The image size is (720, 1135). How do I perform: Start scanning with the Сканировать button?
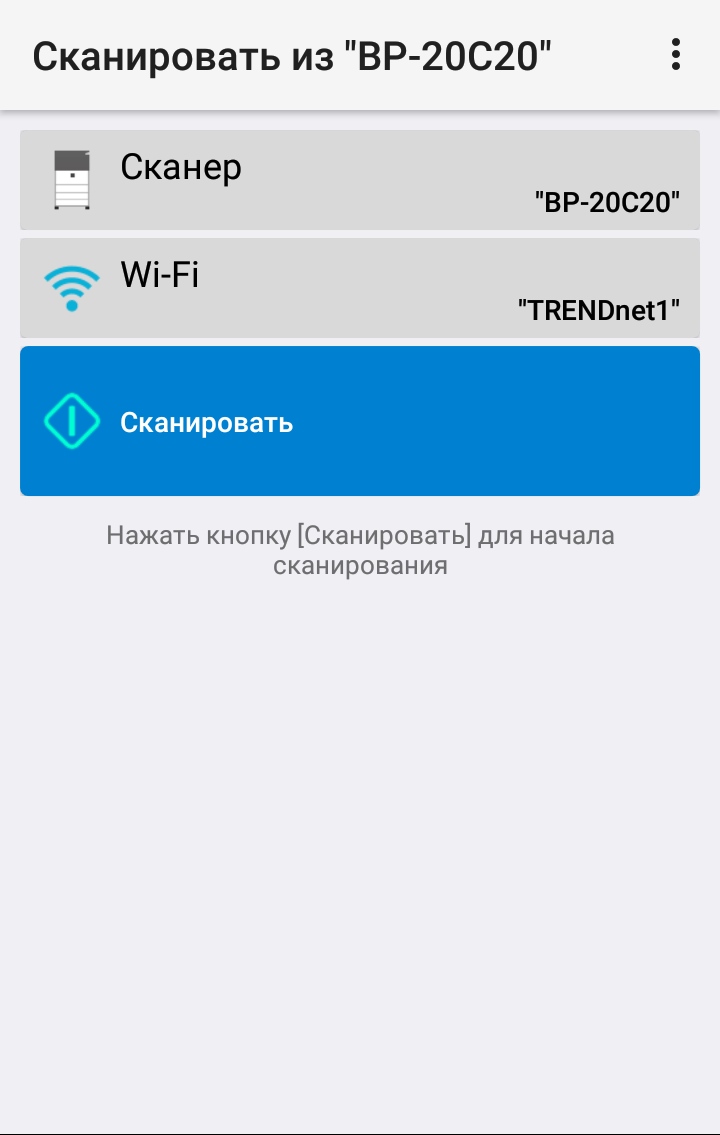360,421
